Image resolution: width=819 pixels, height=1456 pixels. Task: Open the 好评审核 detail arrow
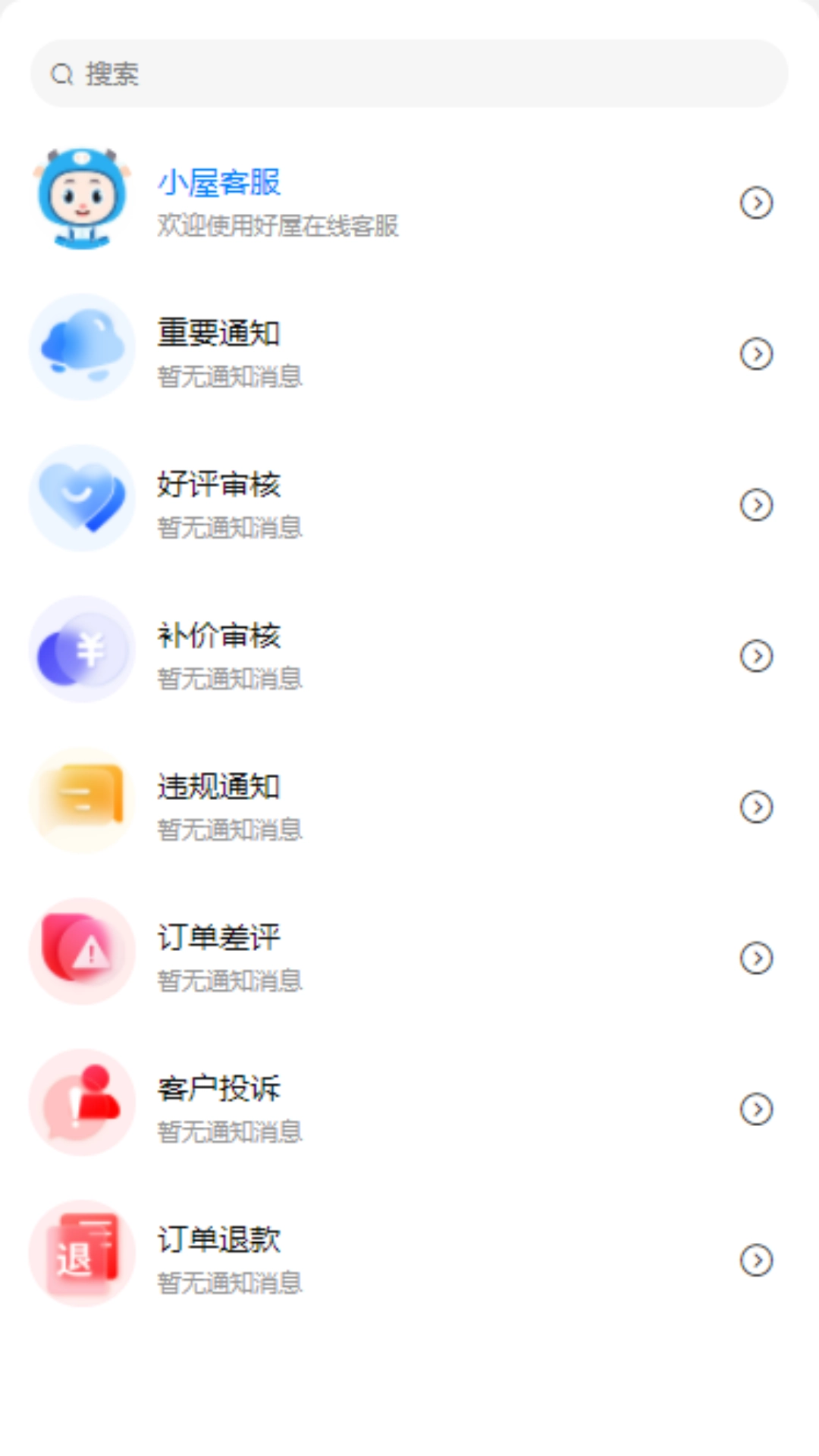[x=756, y=505]
